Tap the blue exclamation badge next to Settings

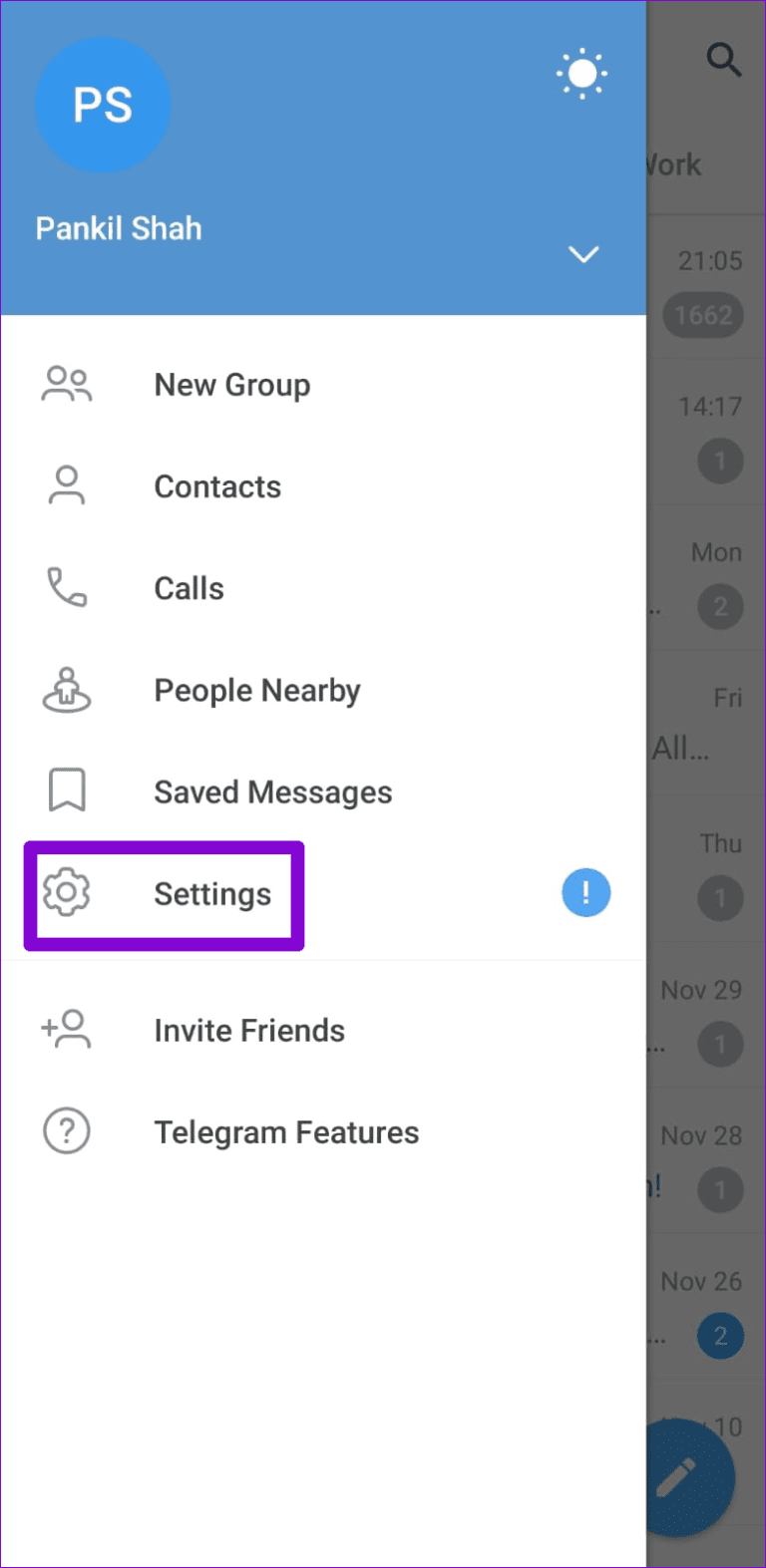tap(585, 893)
